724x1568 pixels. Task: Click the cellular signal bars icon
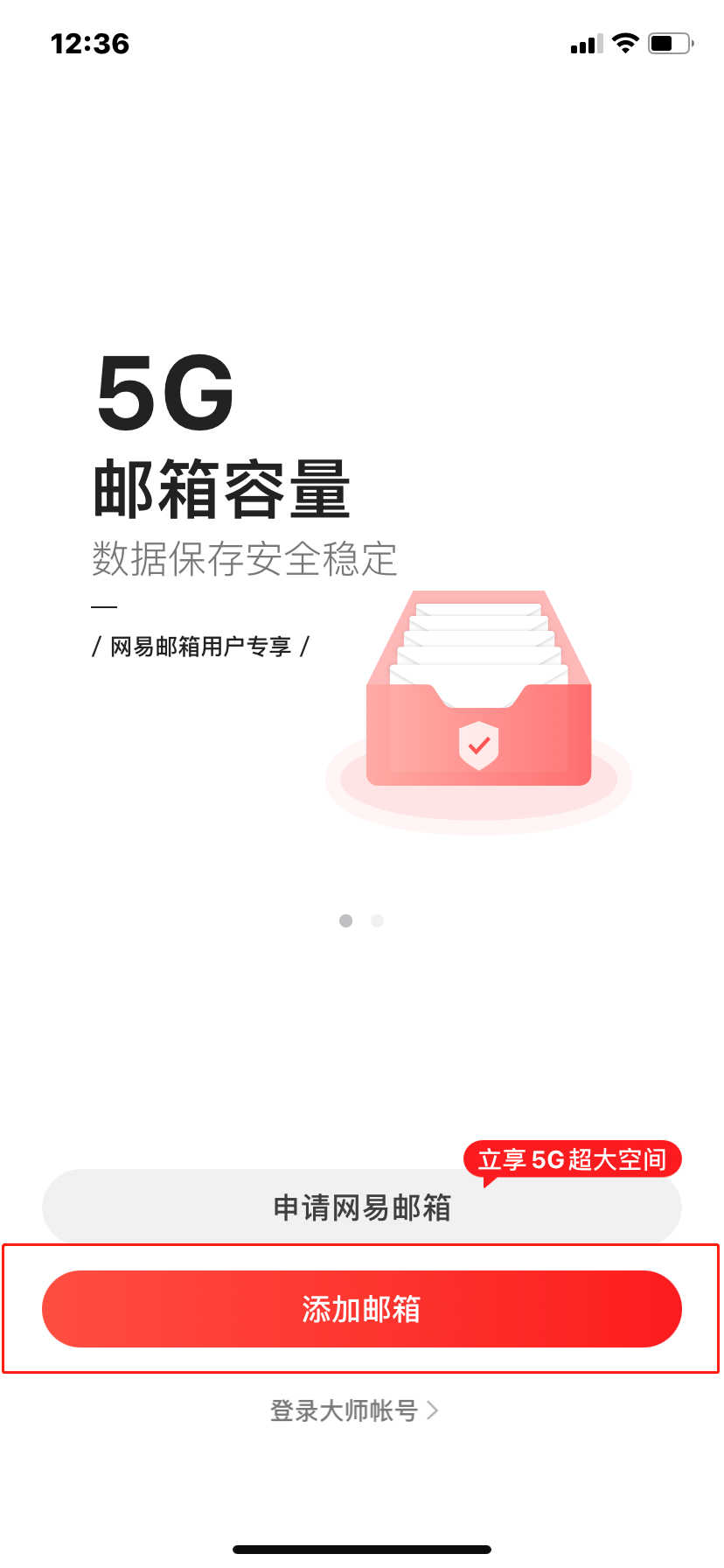pos(585,44)
